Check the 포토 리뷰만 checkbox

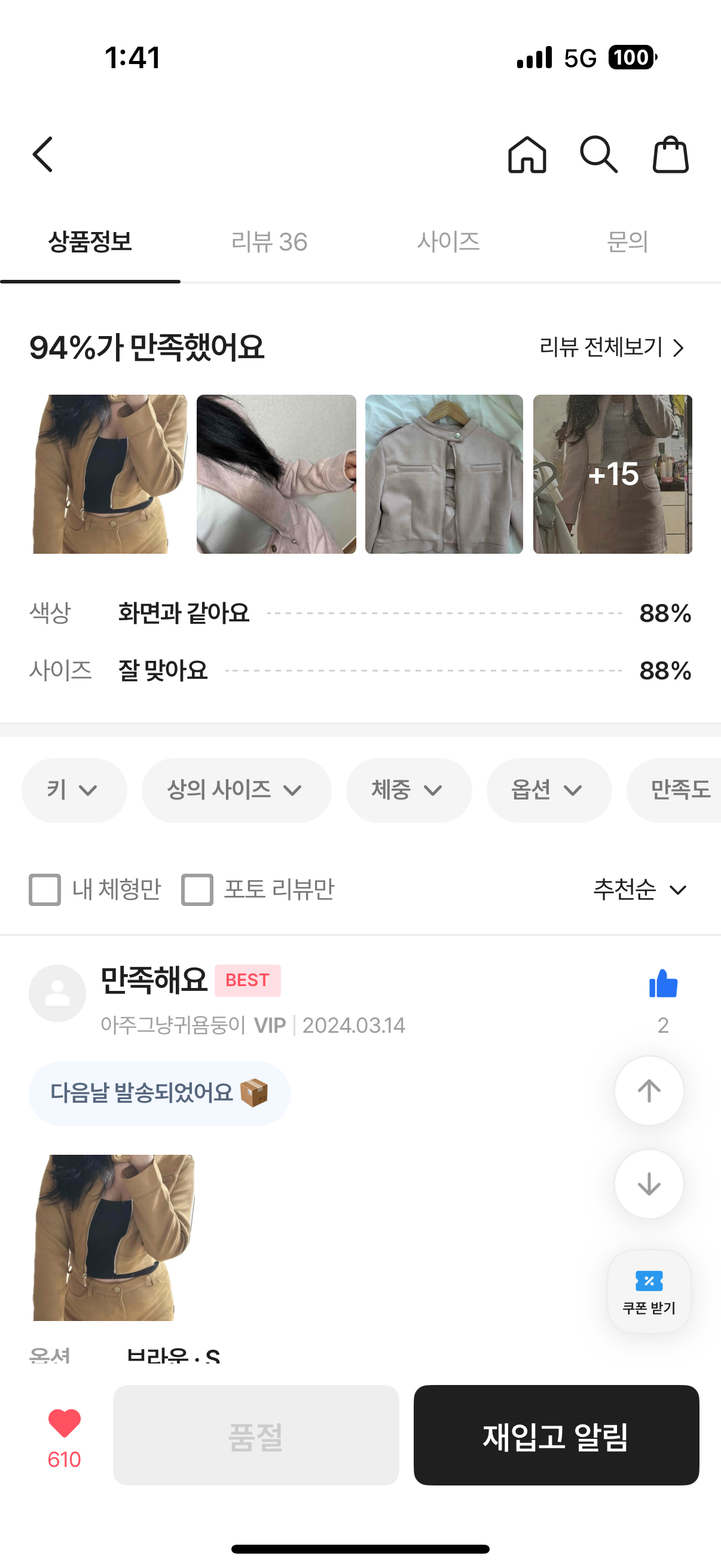coord(197,890)
